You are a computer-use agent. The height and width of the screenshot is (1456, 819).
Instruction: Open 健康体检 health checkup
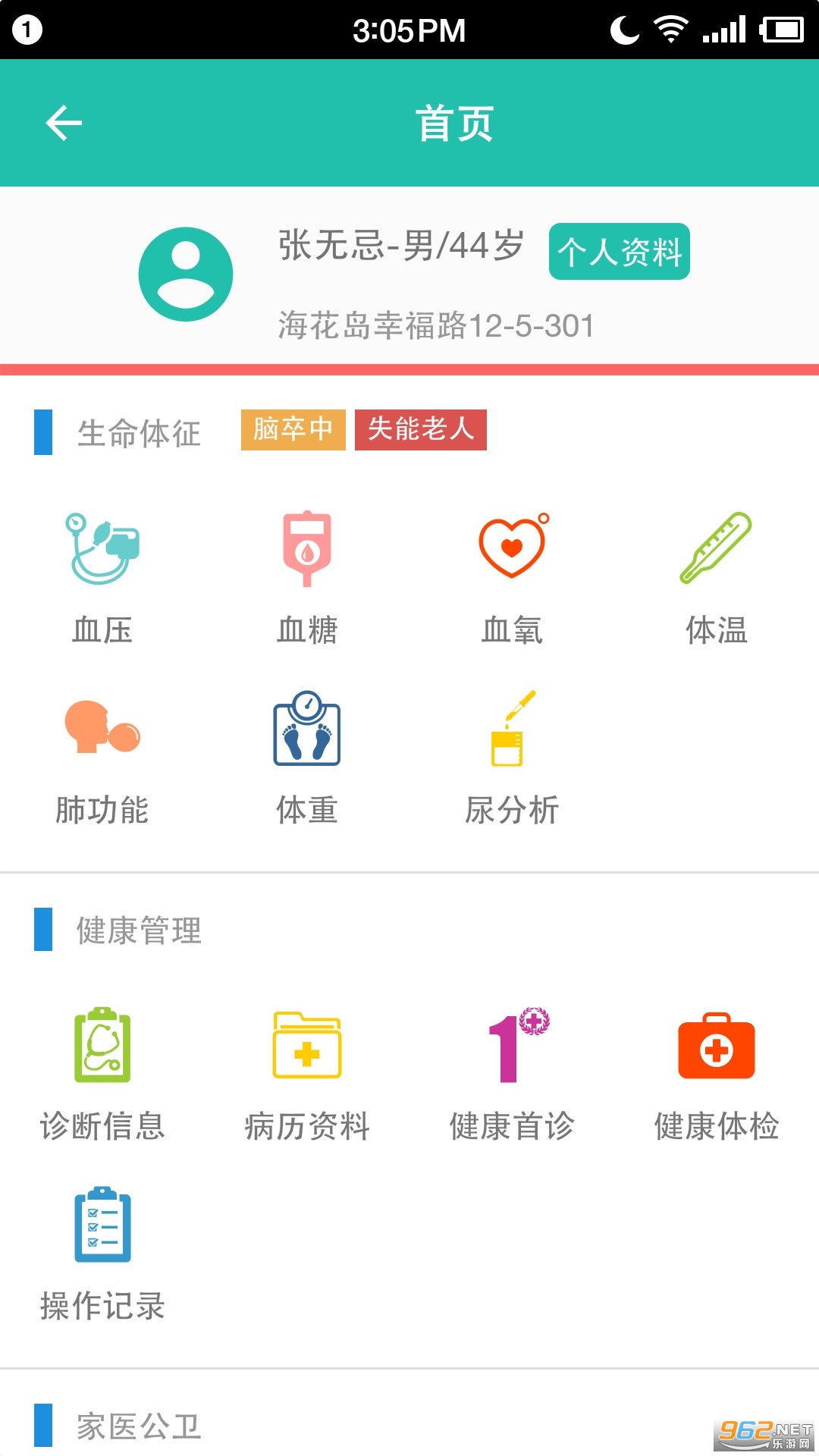[x=716, y=1074]
